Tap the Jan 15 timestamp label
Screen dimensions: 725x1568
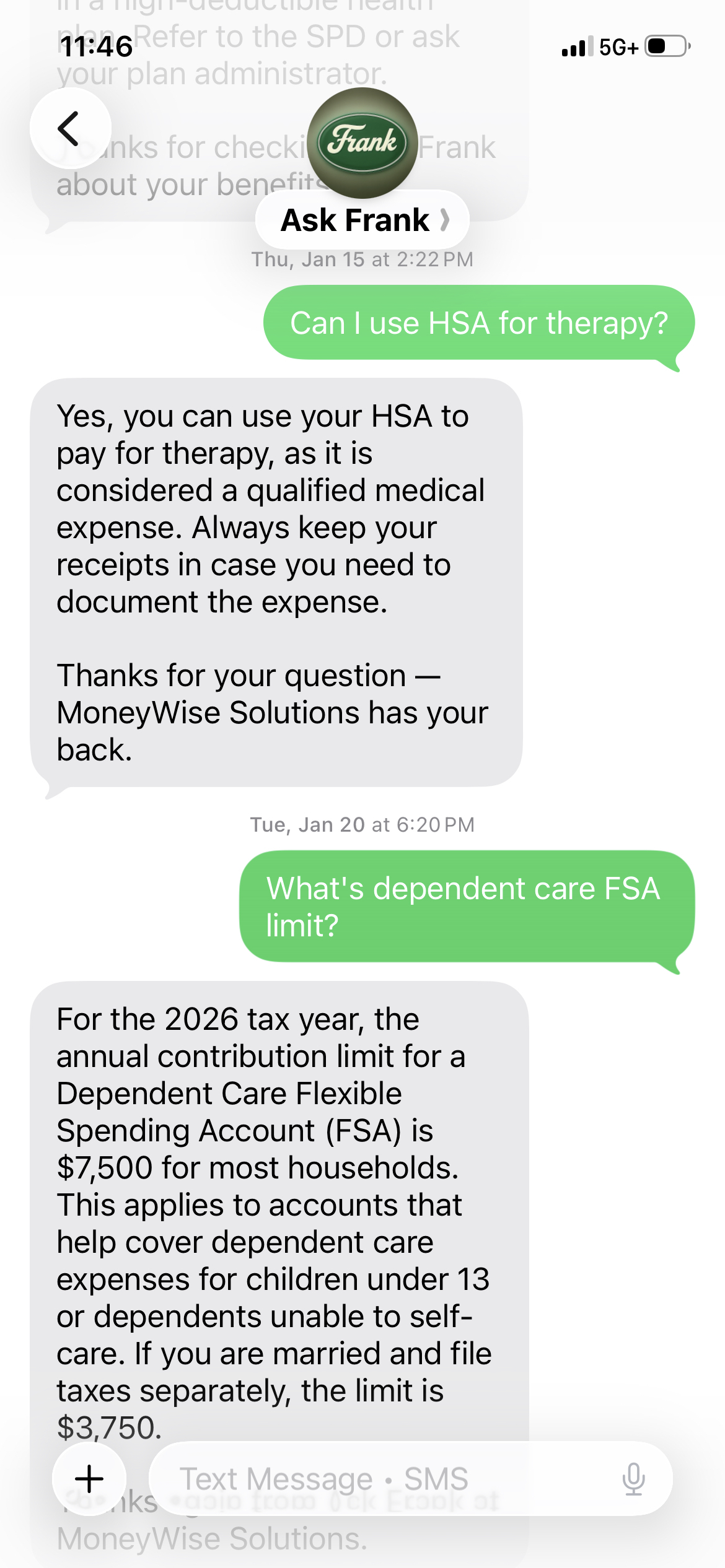tap(362, 259)
